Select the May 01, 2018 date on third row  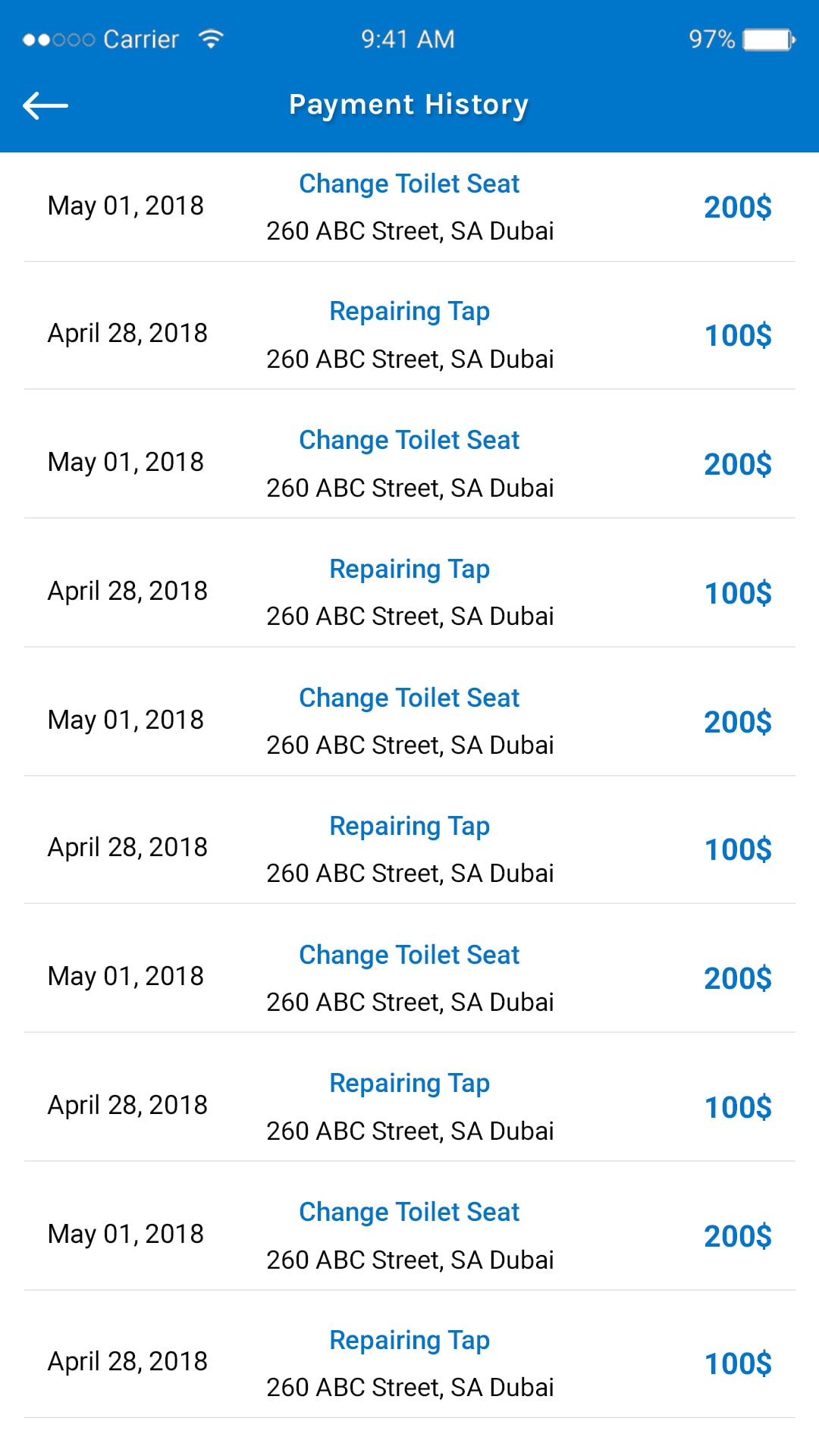(126, 461)
